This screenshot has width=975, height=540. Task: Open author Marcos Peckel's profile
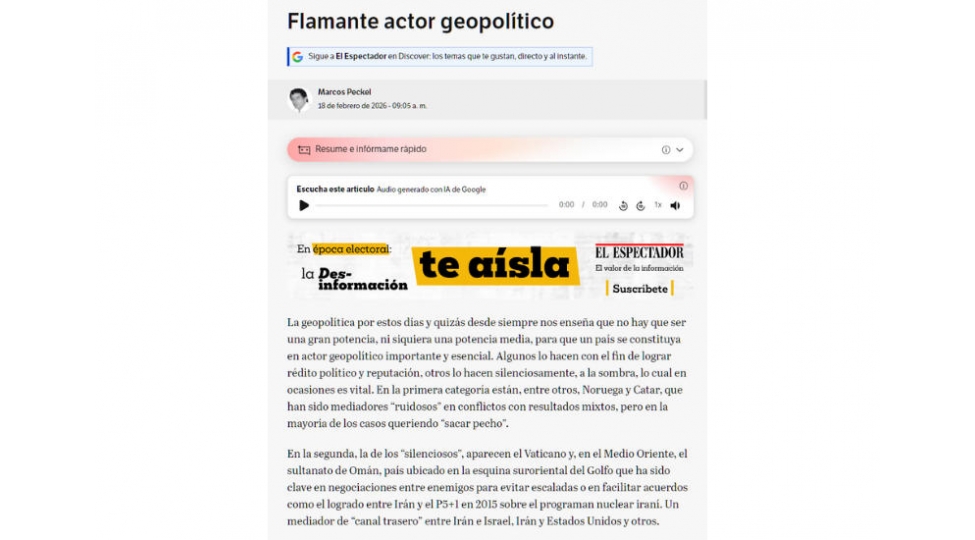(344, 92)
